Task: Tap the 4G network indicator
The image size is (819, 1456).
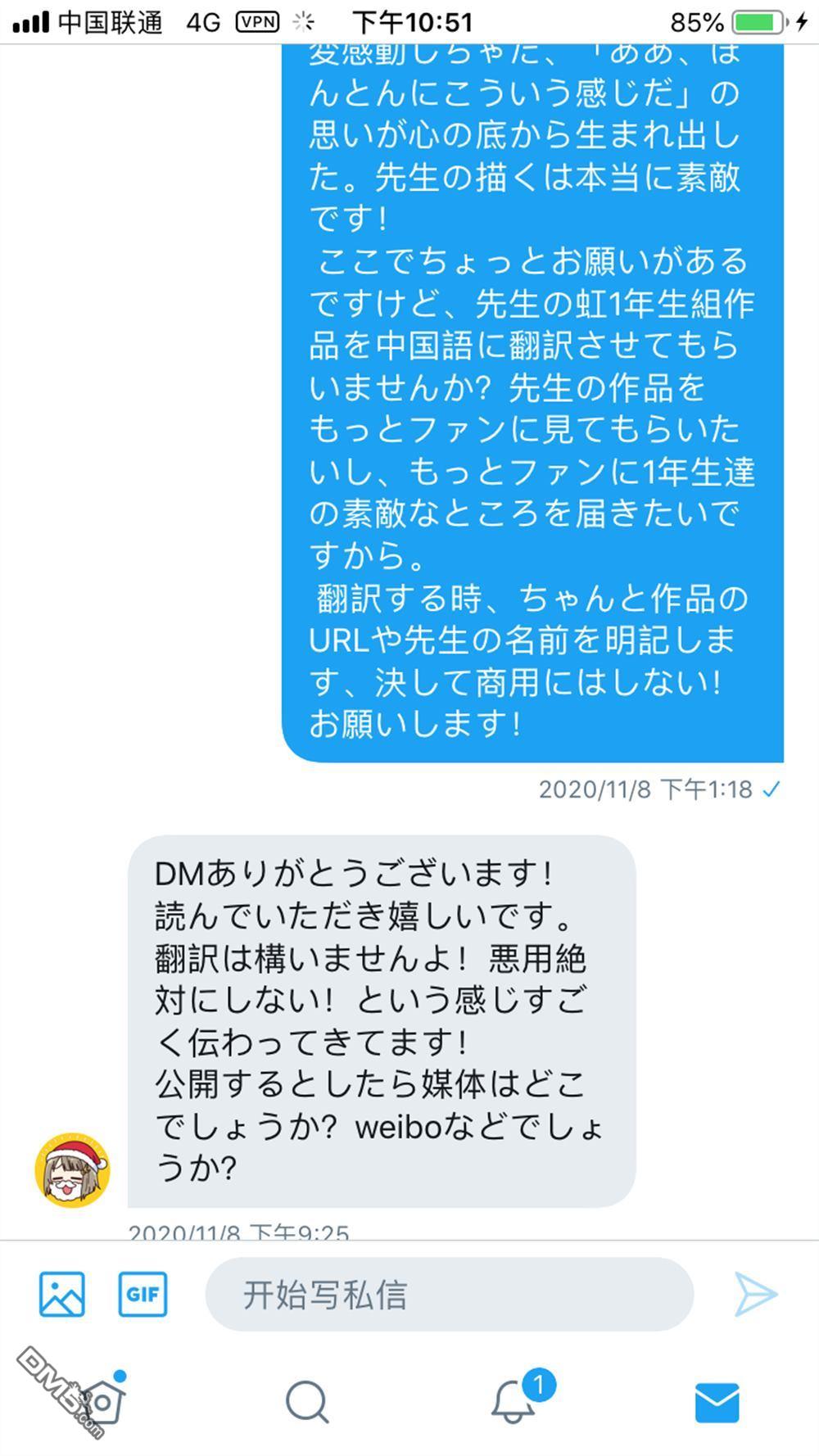Action: (204, 22)
